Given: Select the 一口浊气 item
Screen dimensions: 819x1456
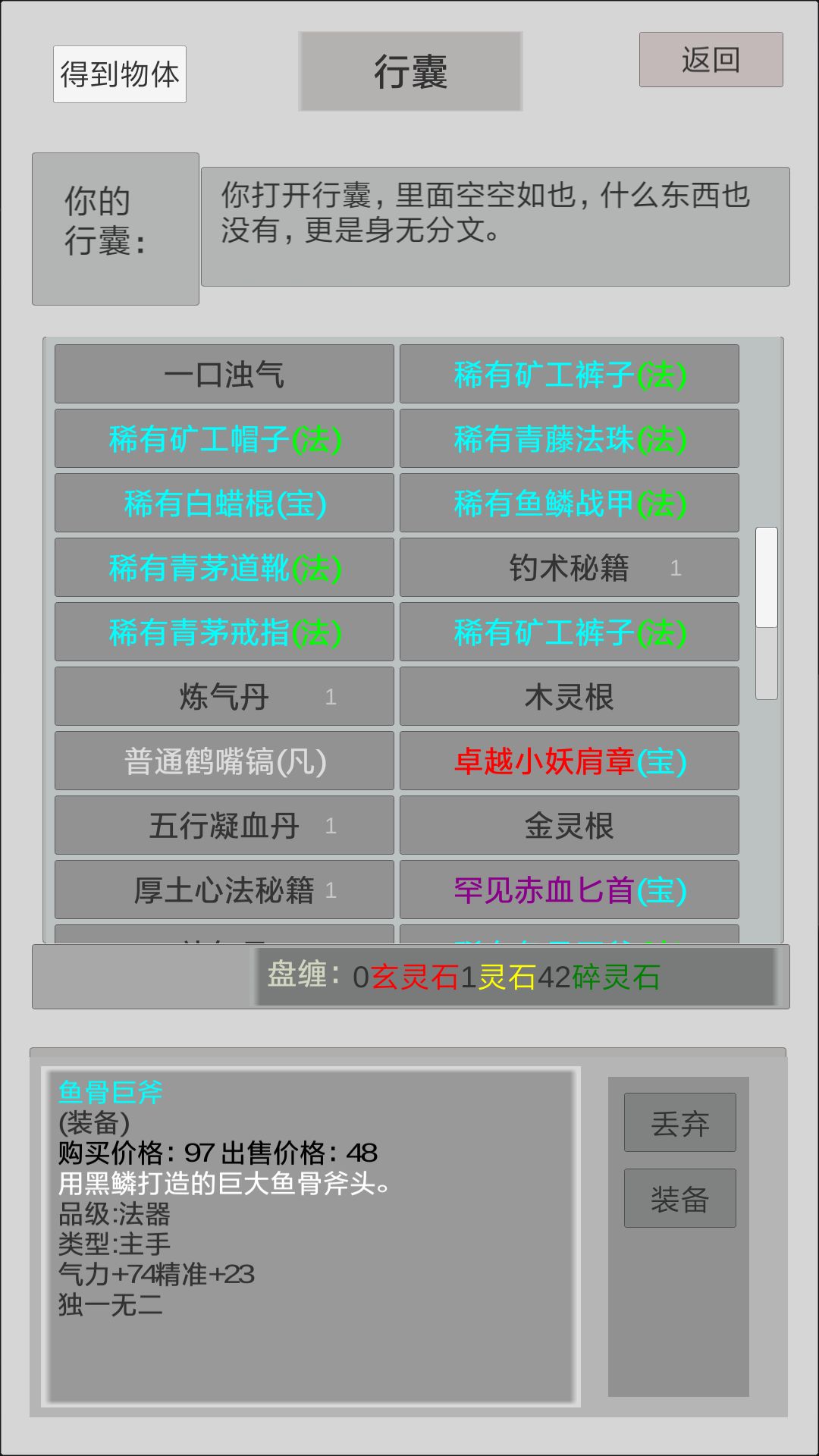Looking at the screenshot, I should [224, 374].
